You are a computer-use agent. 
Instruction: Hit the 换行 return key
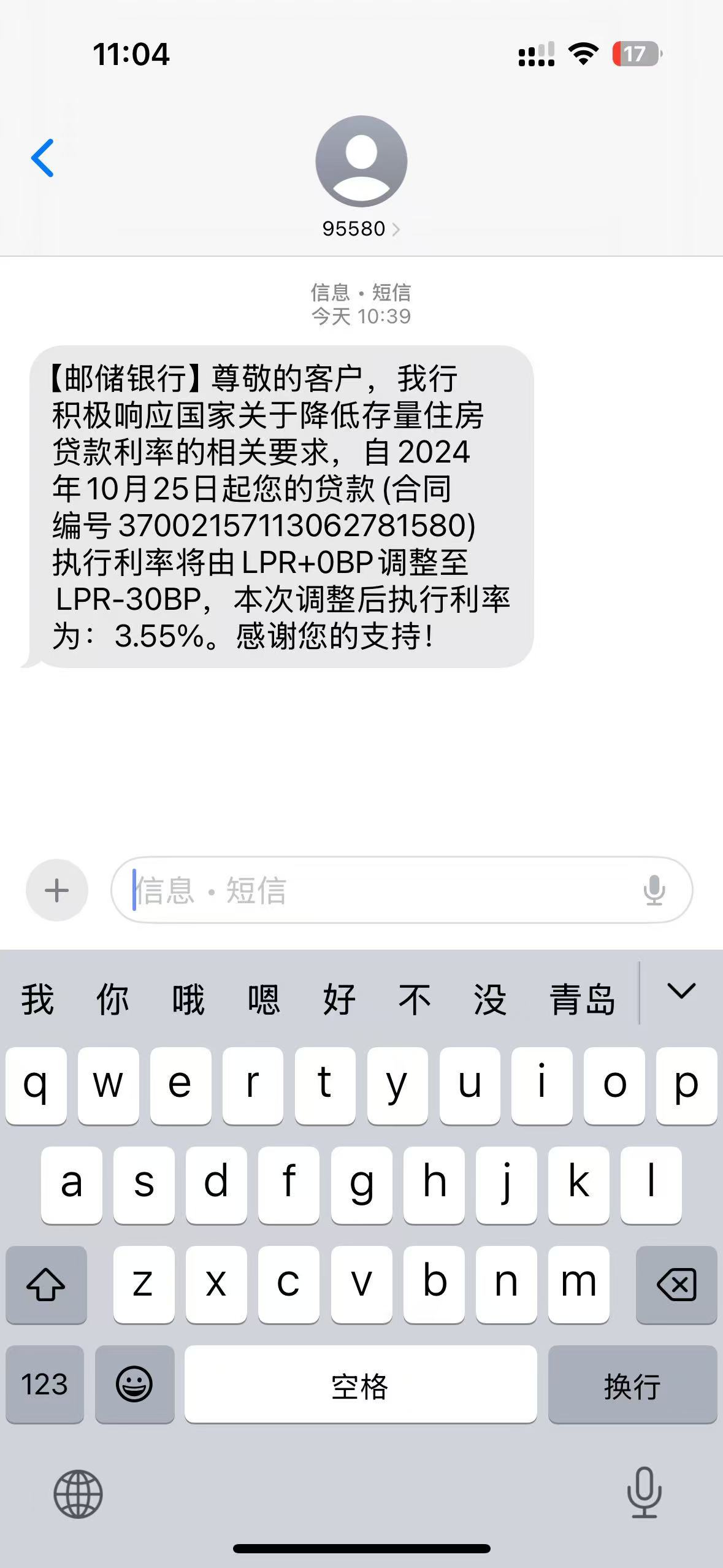tap(632, 1385)
